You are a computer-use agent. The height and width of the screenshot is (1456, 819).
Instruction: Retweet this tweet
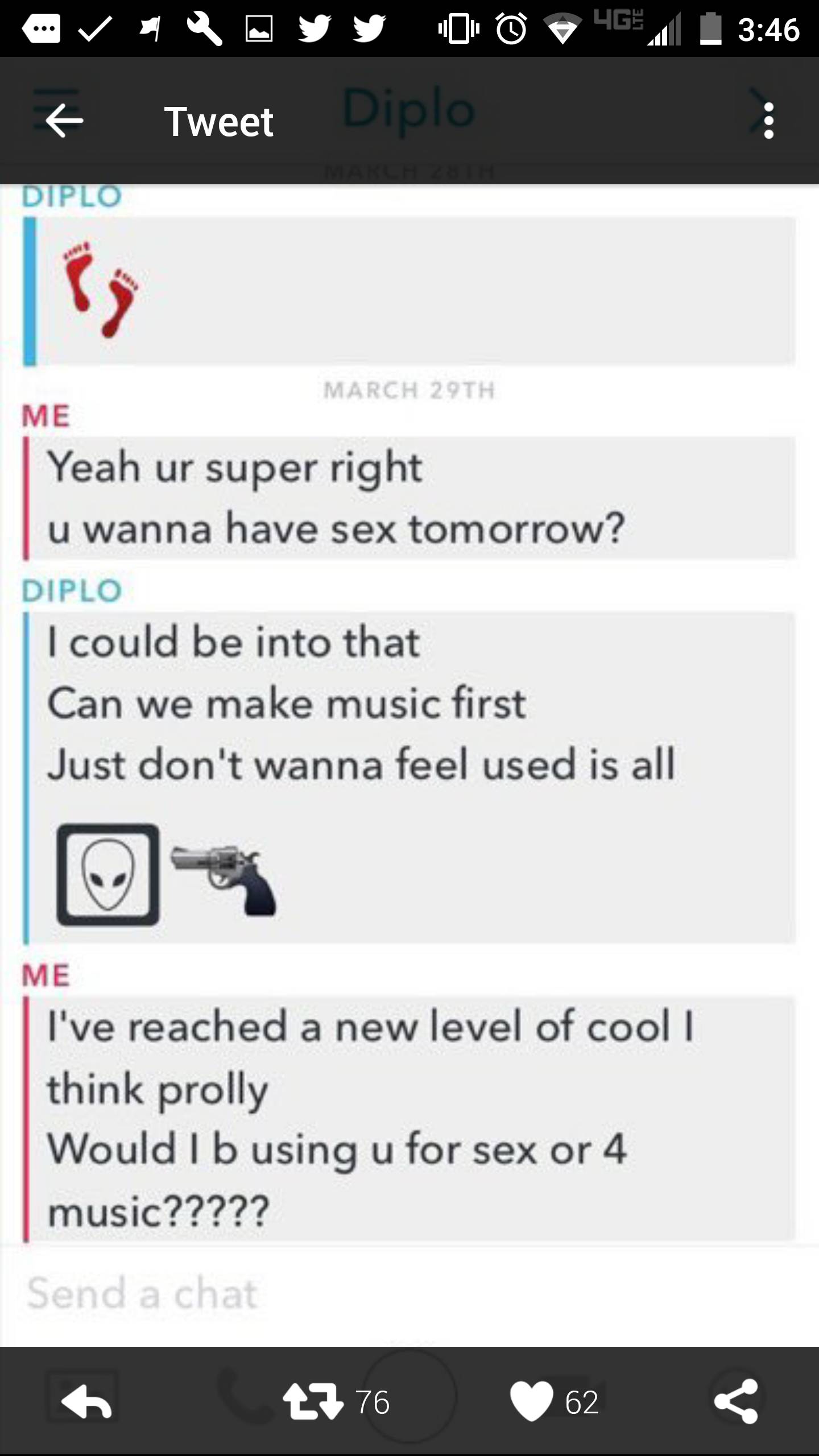(x=313, y=1401)
